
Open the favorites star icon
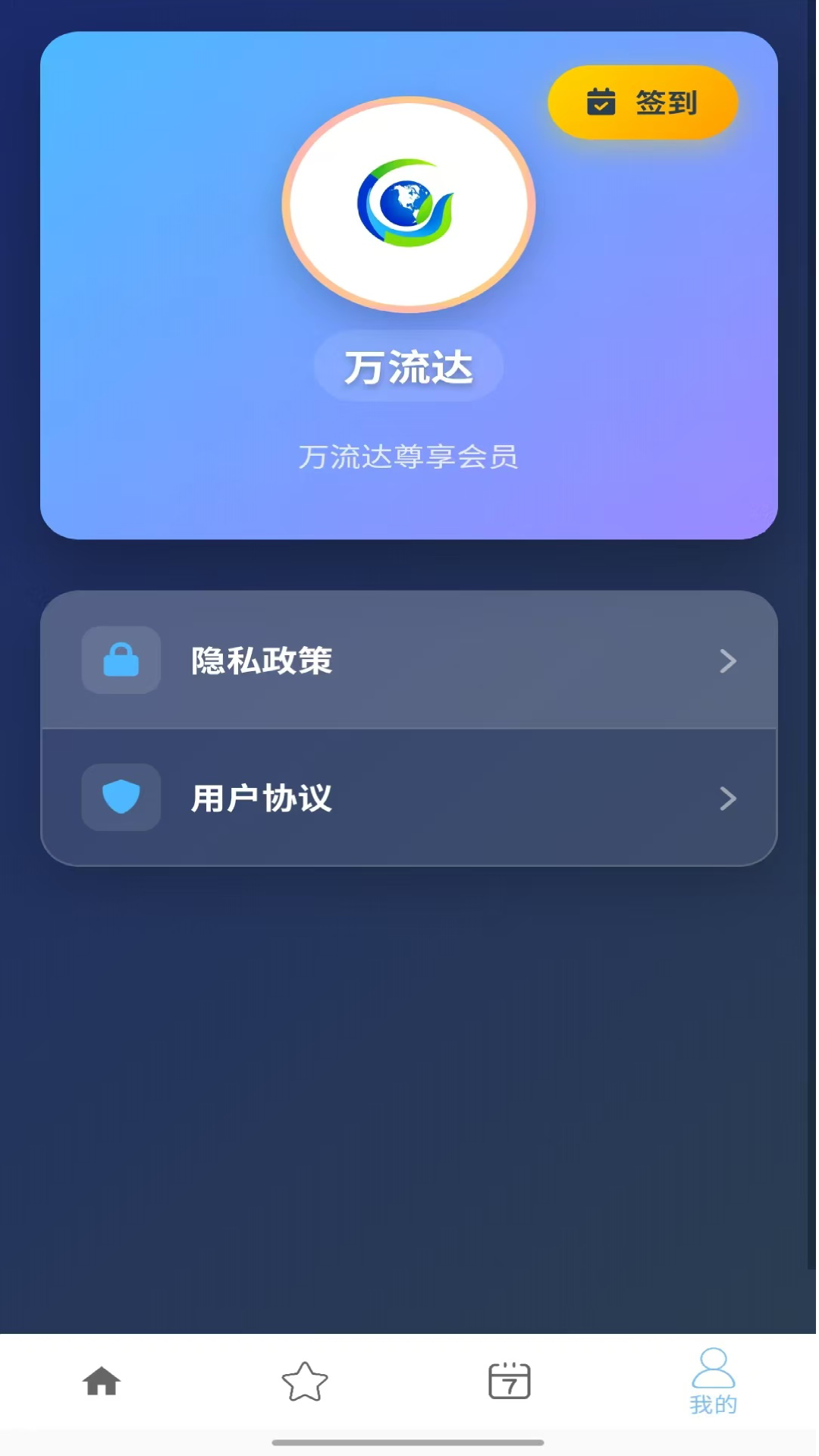click(x=306, y=1382)
